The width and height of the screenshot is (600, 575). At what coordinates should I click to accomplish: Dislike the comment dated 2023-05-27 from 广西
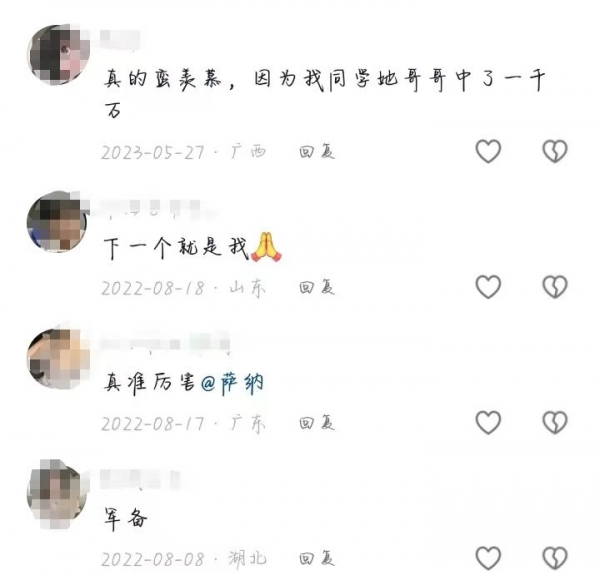click(x=554, y=151)
